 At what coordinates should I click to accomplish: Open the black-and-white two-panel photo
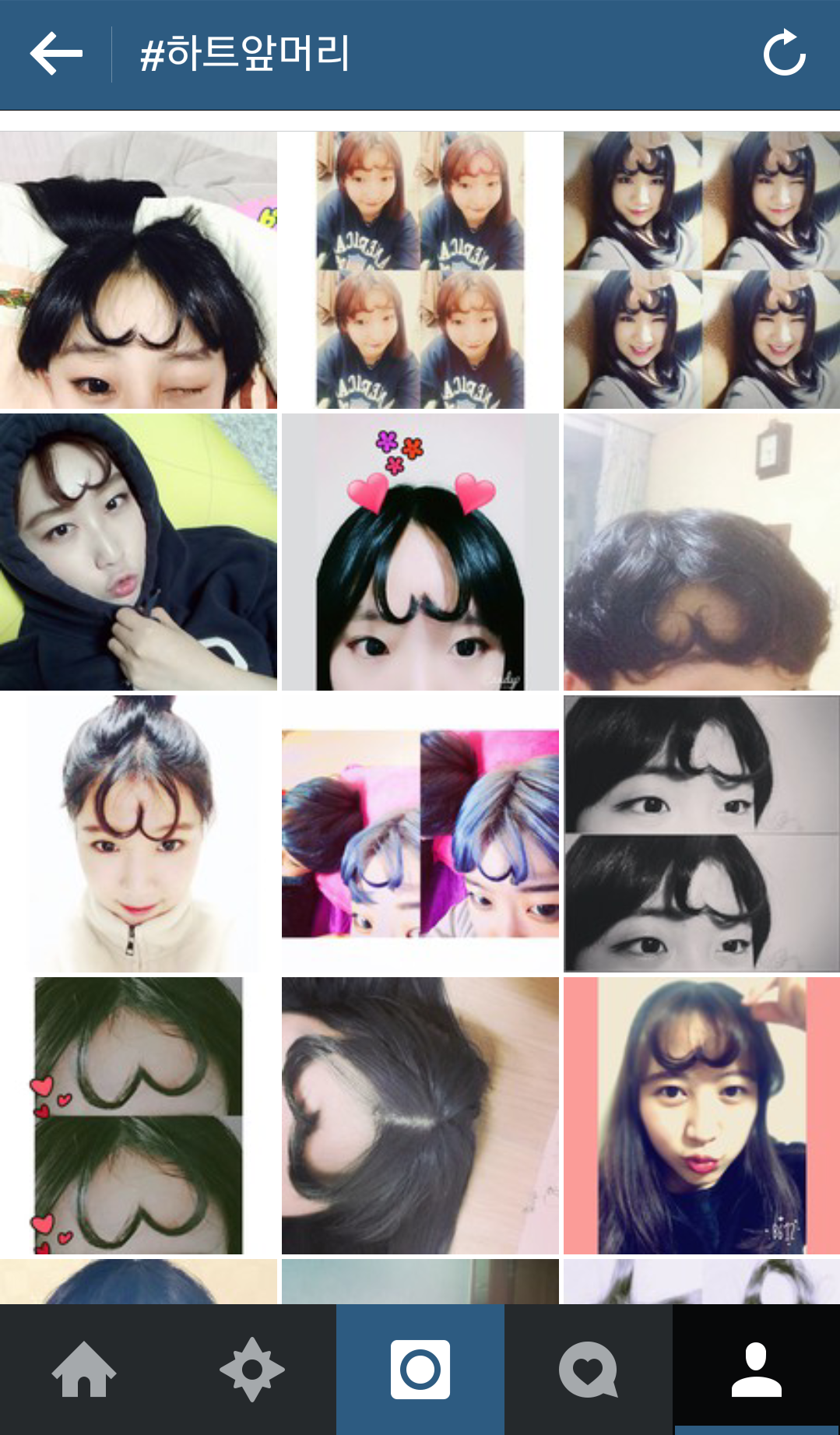(x=701, y=834)
